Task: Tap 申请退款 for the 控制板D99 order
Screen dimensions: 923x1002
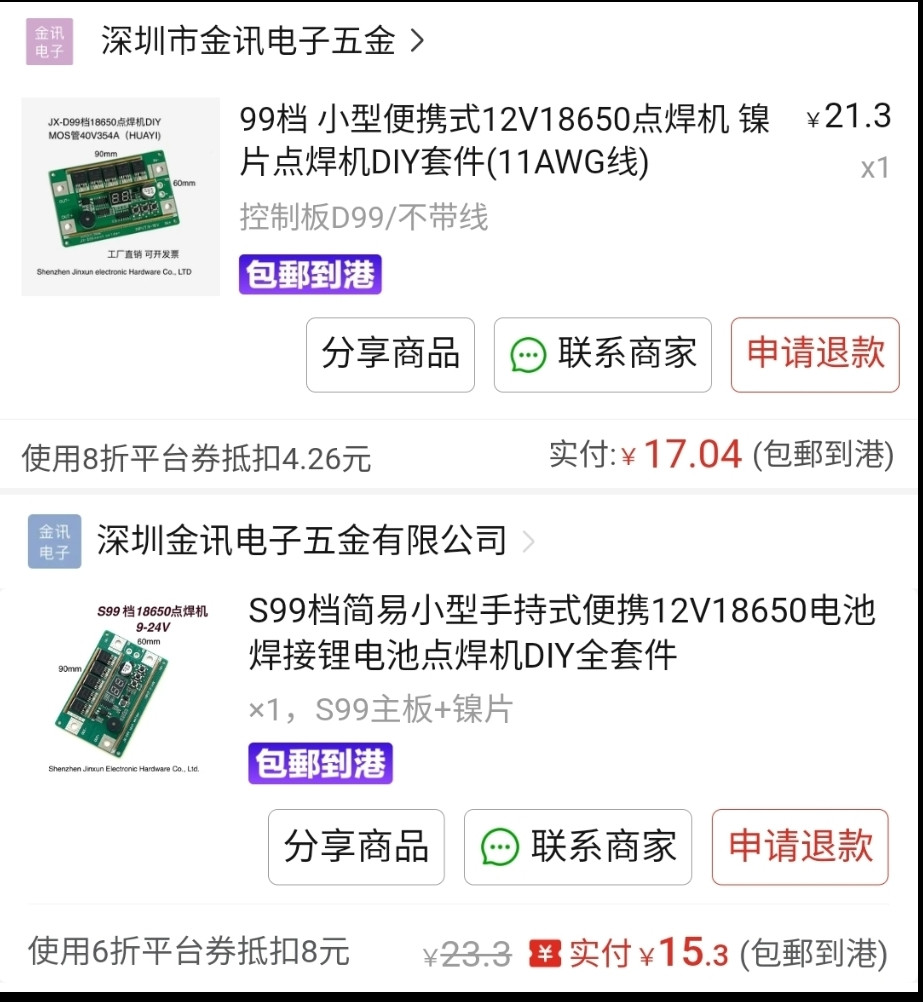Action: [x=815, y=354]
